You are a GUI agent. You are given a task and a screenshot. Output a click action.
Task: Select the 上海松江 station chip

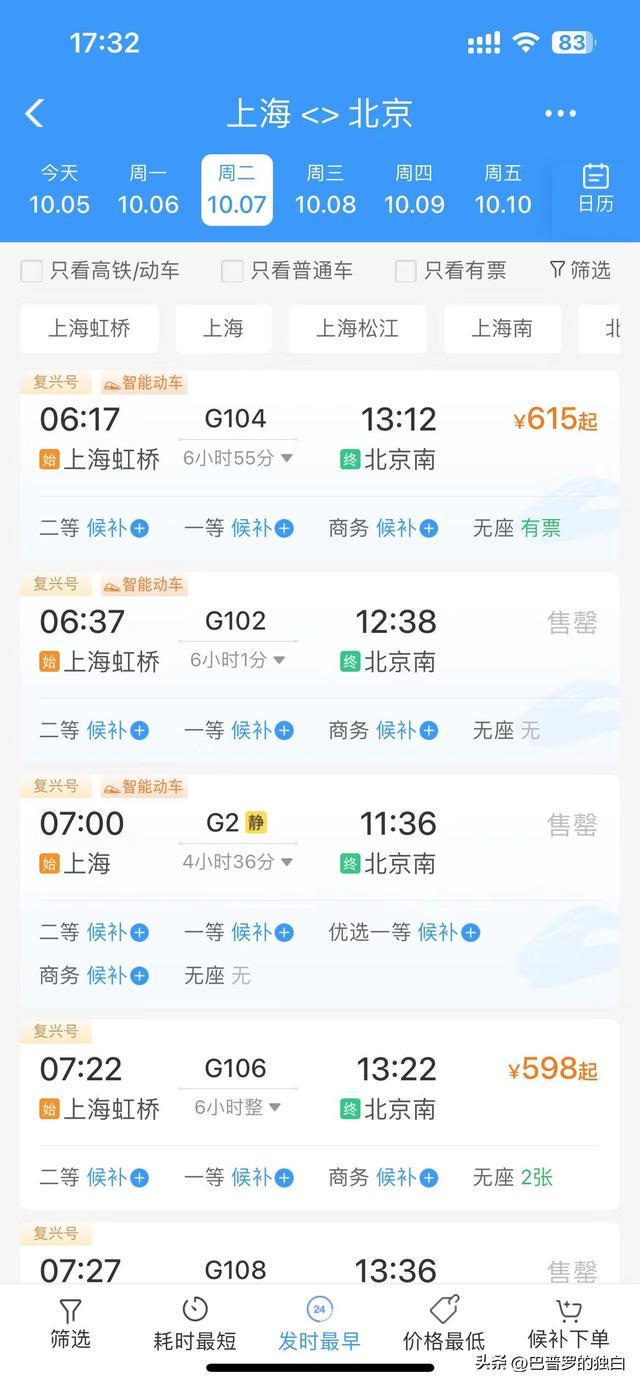(357, 328)
